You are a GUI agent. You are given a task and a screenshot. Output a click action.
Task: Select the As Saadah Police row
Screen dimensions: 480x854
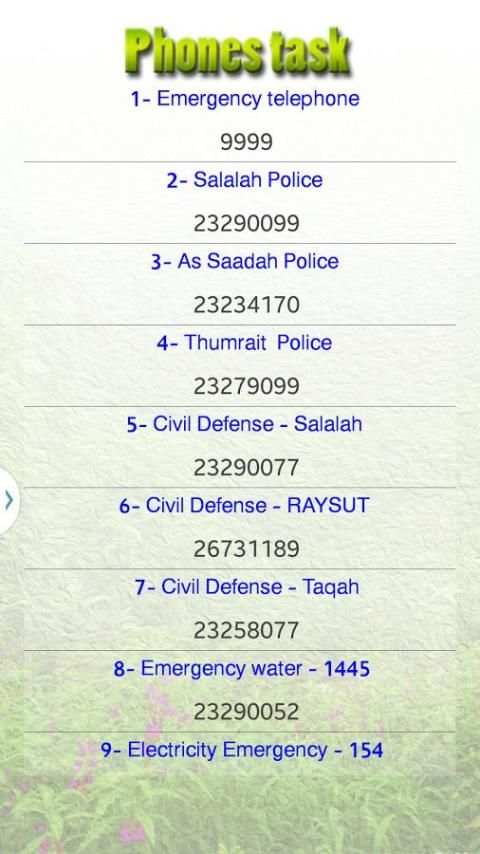point(240,284)
